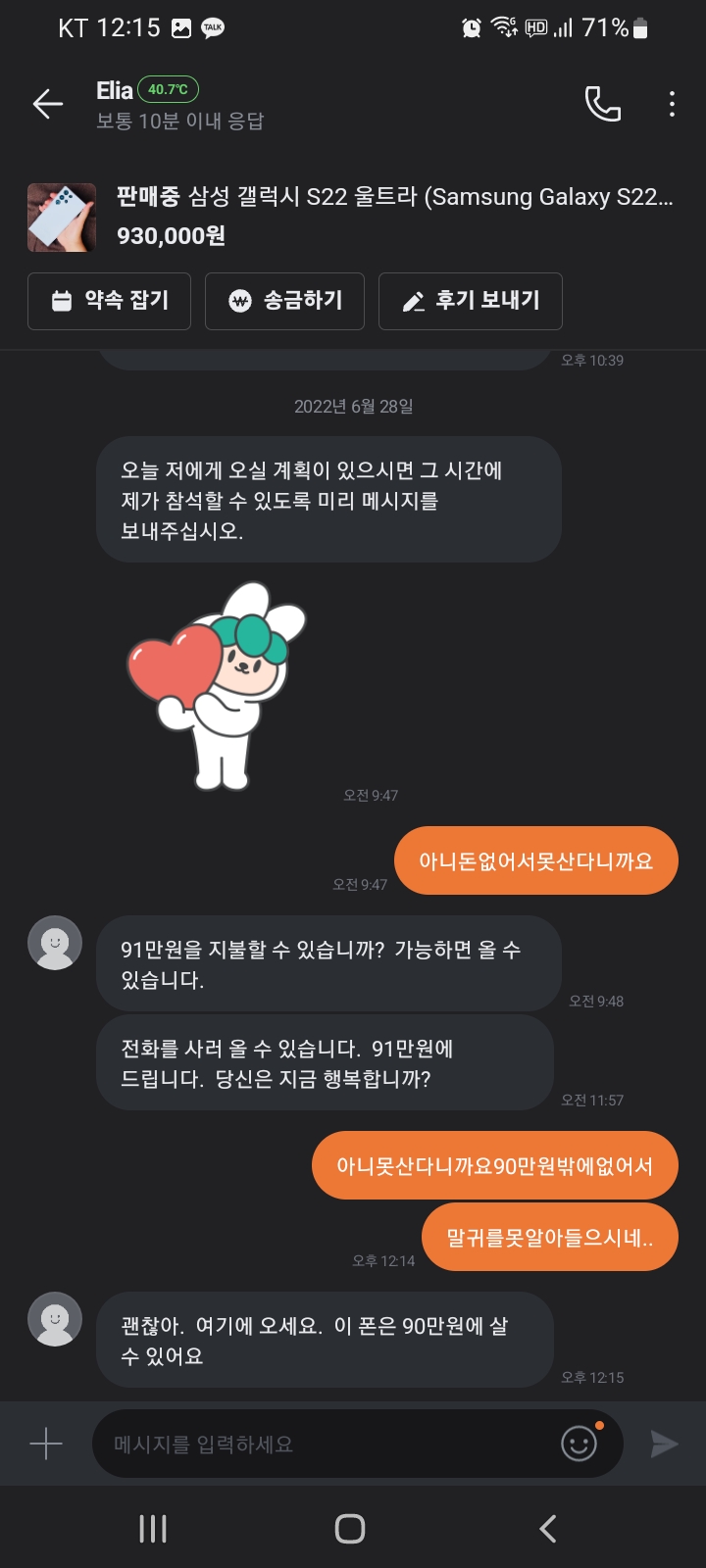Viewport: 706px width, 1568px height.
Task: Tap the 후기 보내기 button
Action: [x=471, y=301]
